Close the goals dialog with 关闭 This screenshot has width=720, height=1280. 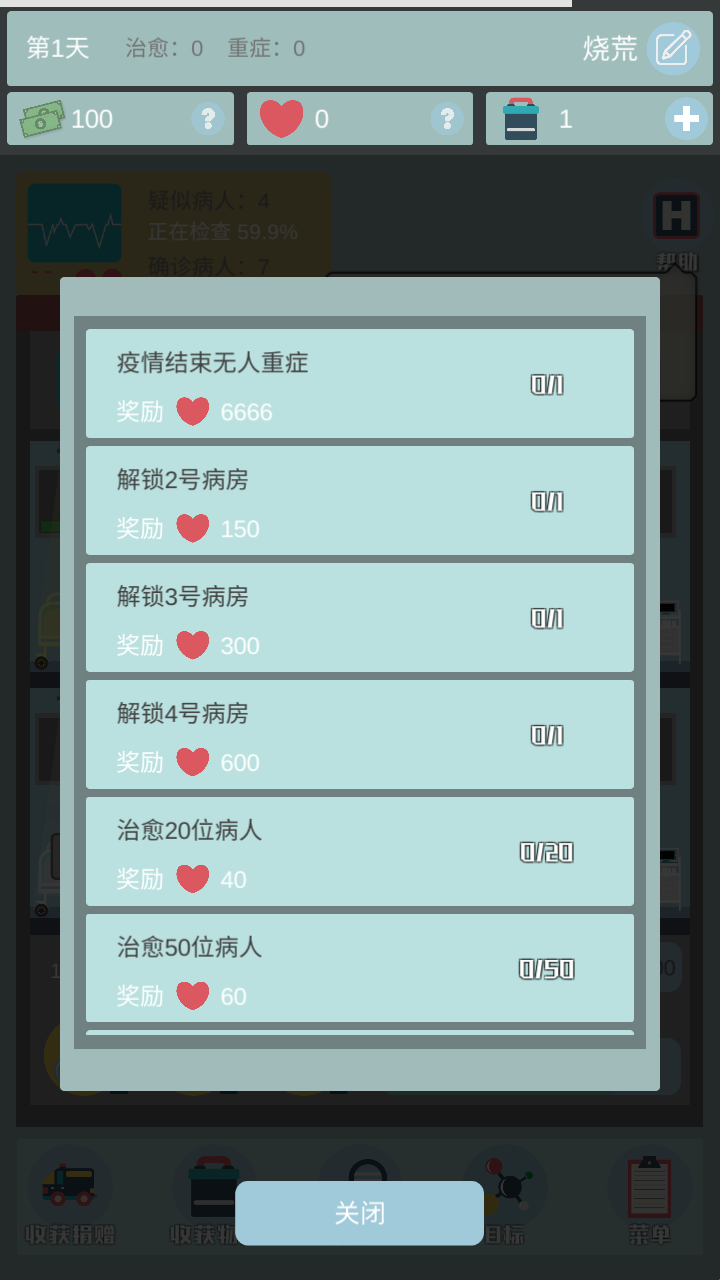click(x=359, y=1213)
